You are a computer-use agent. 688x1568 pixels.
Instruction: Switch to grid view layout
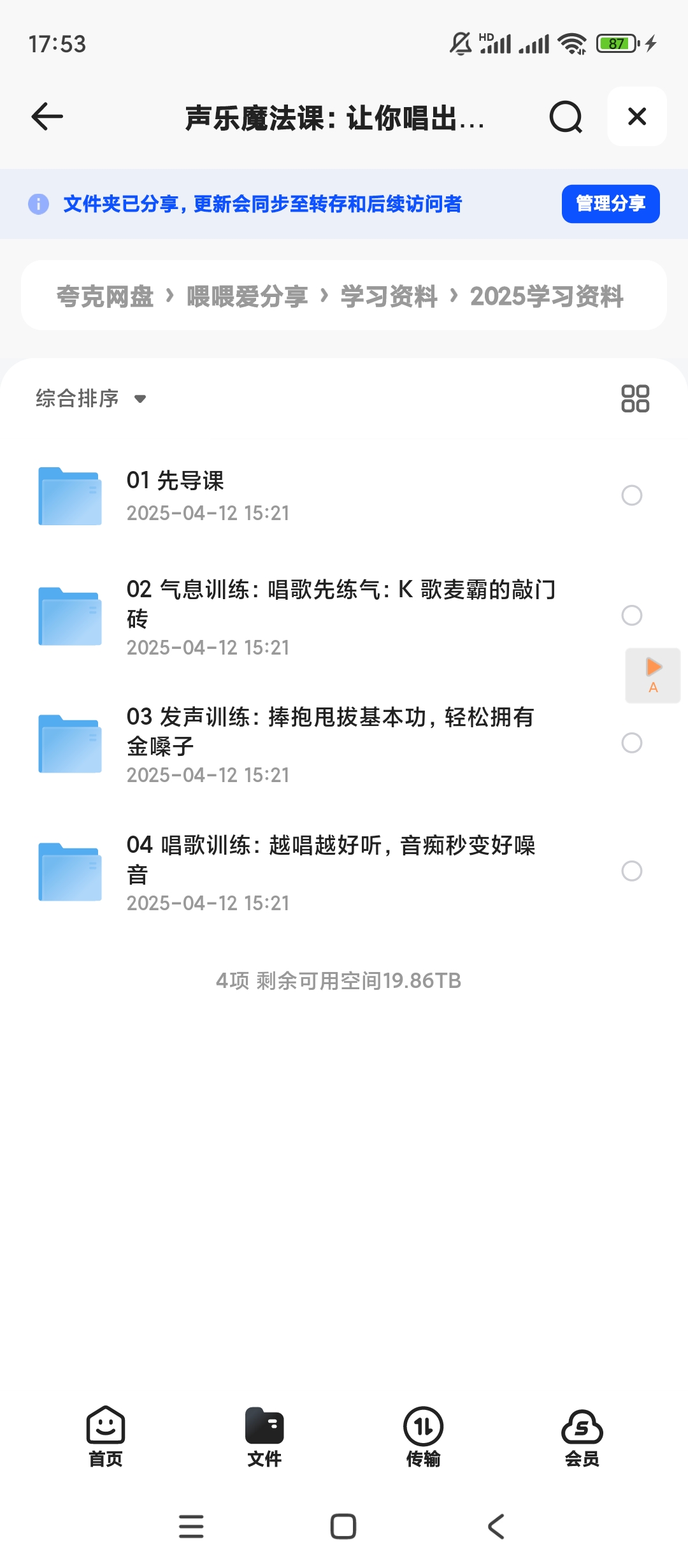coord(635,398)
